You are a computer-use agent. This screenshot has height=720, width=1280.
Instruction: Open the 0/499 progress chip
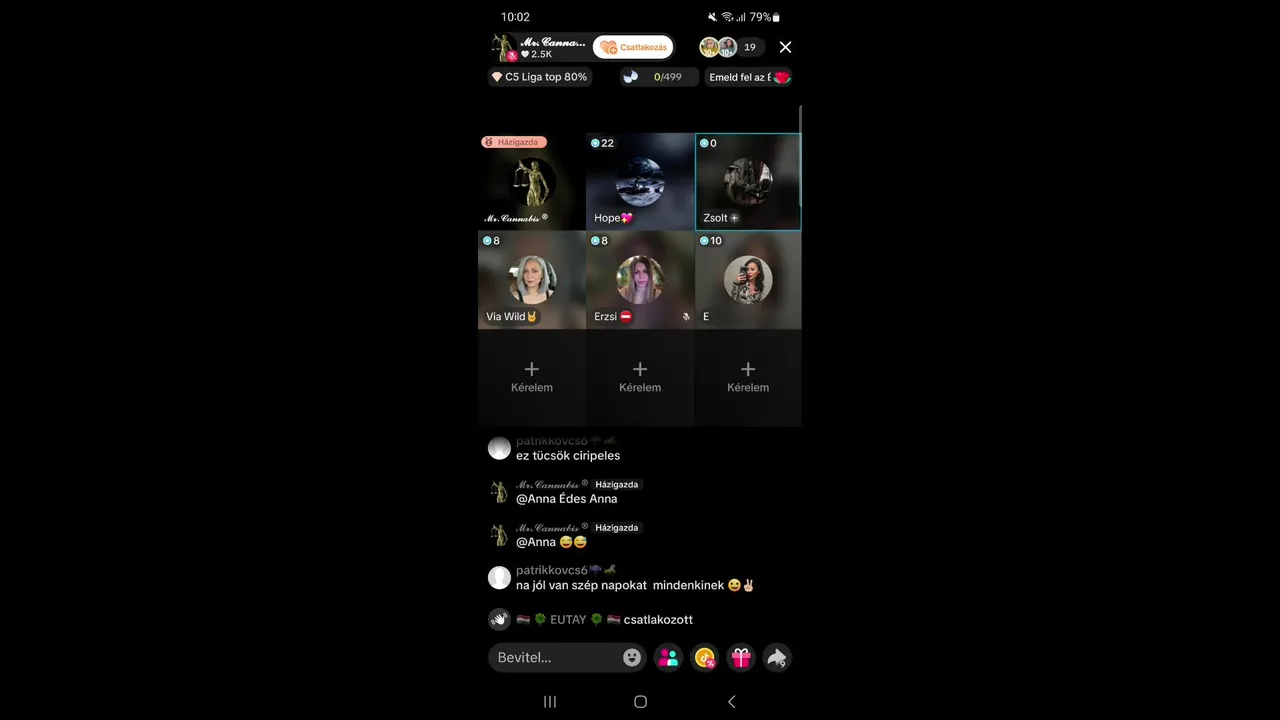(x=658, y=77)
